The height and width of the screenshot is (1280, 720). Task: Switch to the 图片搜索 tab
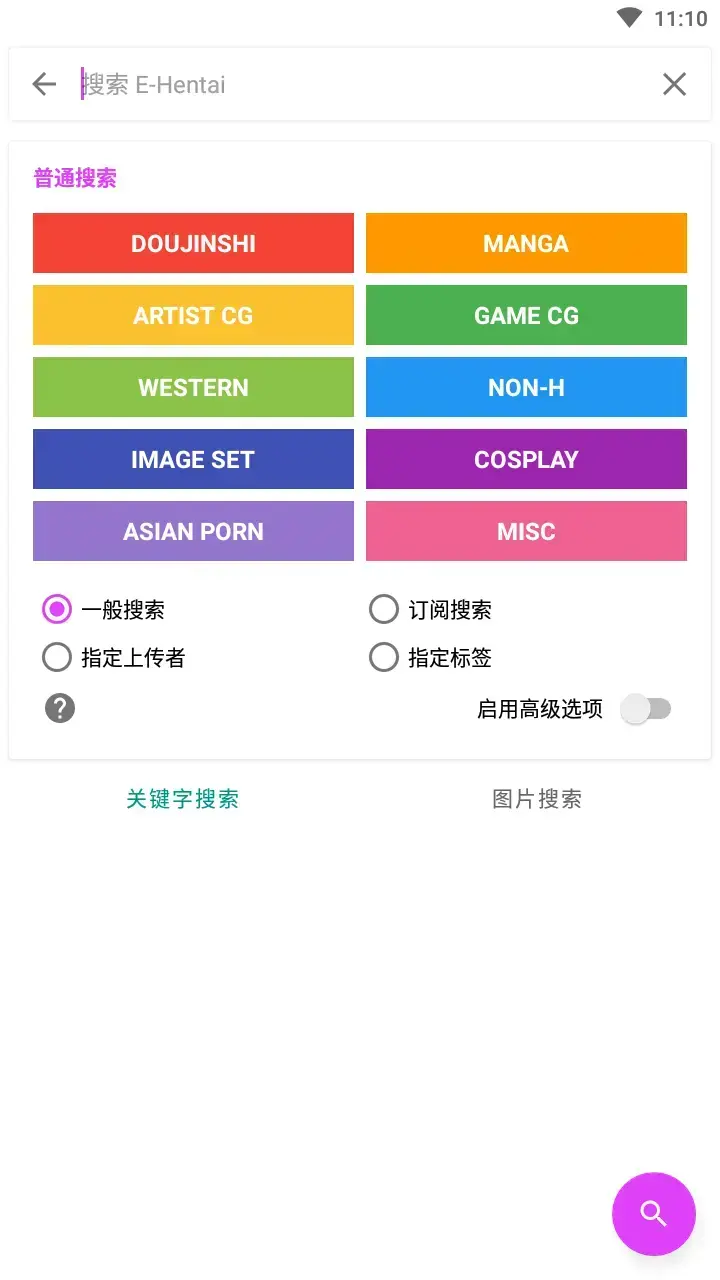(537, 799)
